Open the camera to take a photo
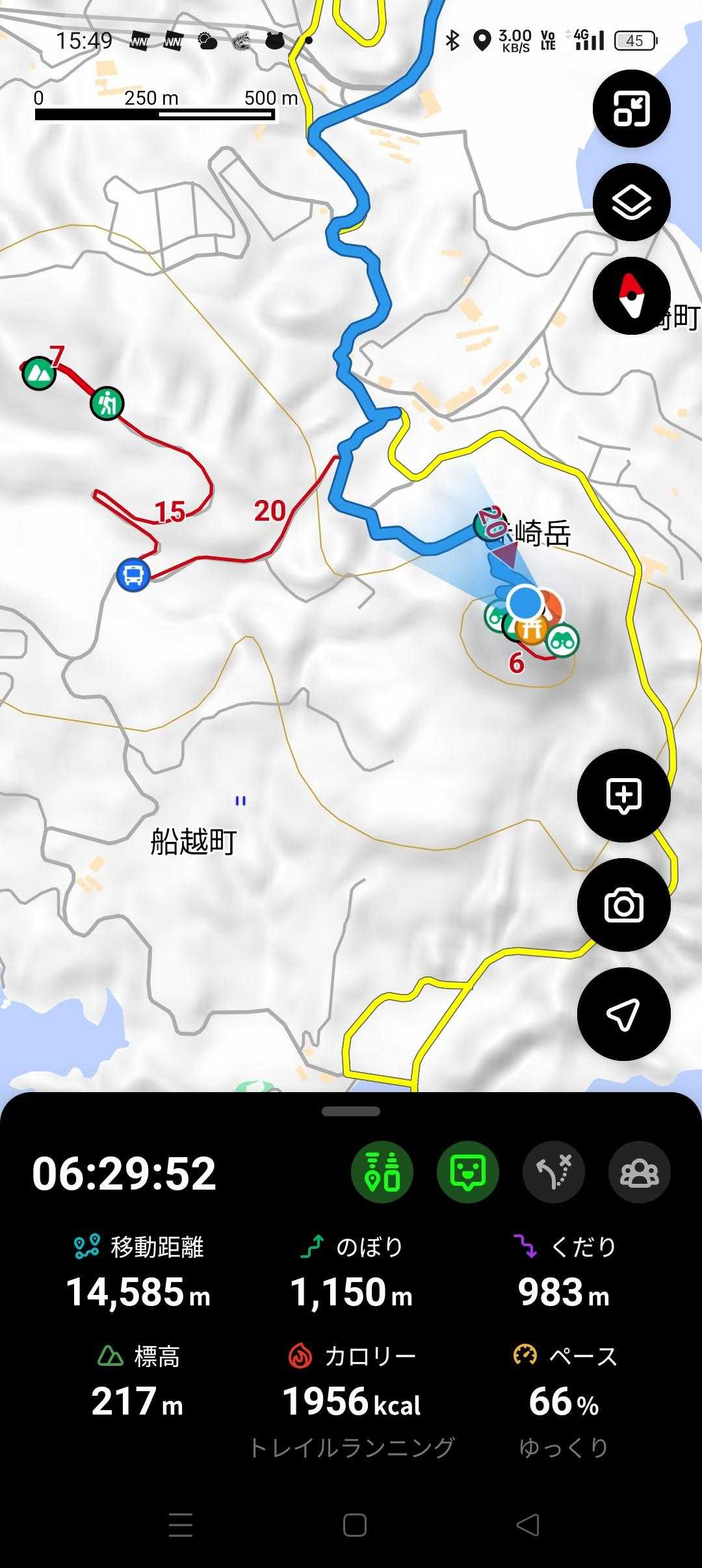 coord(623,905)
